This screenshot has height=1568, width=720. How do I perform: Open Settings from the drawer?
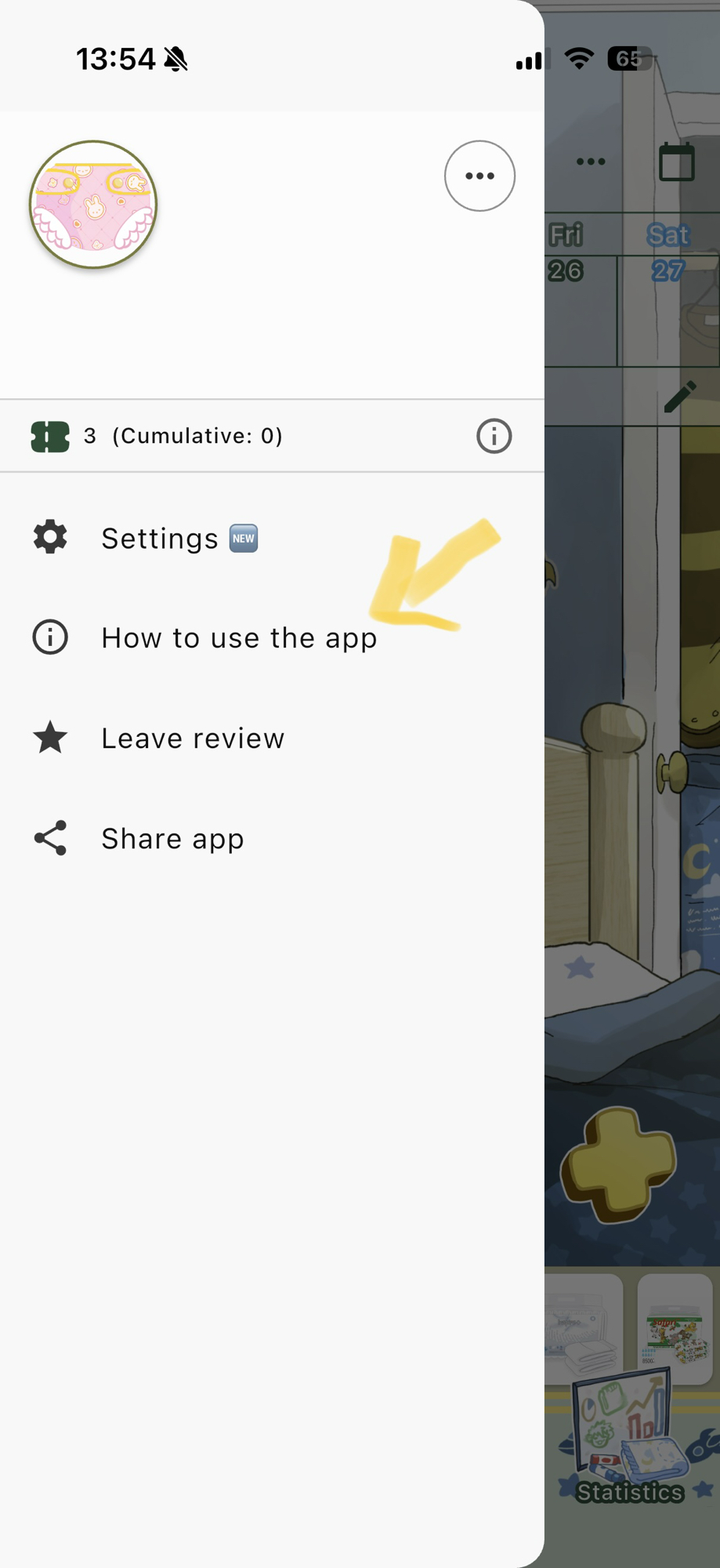[x=160, y=539]
